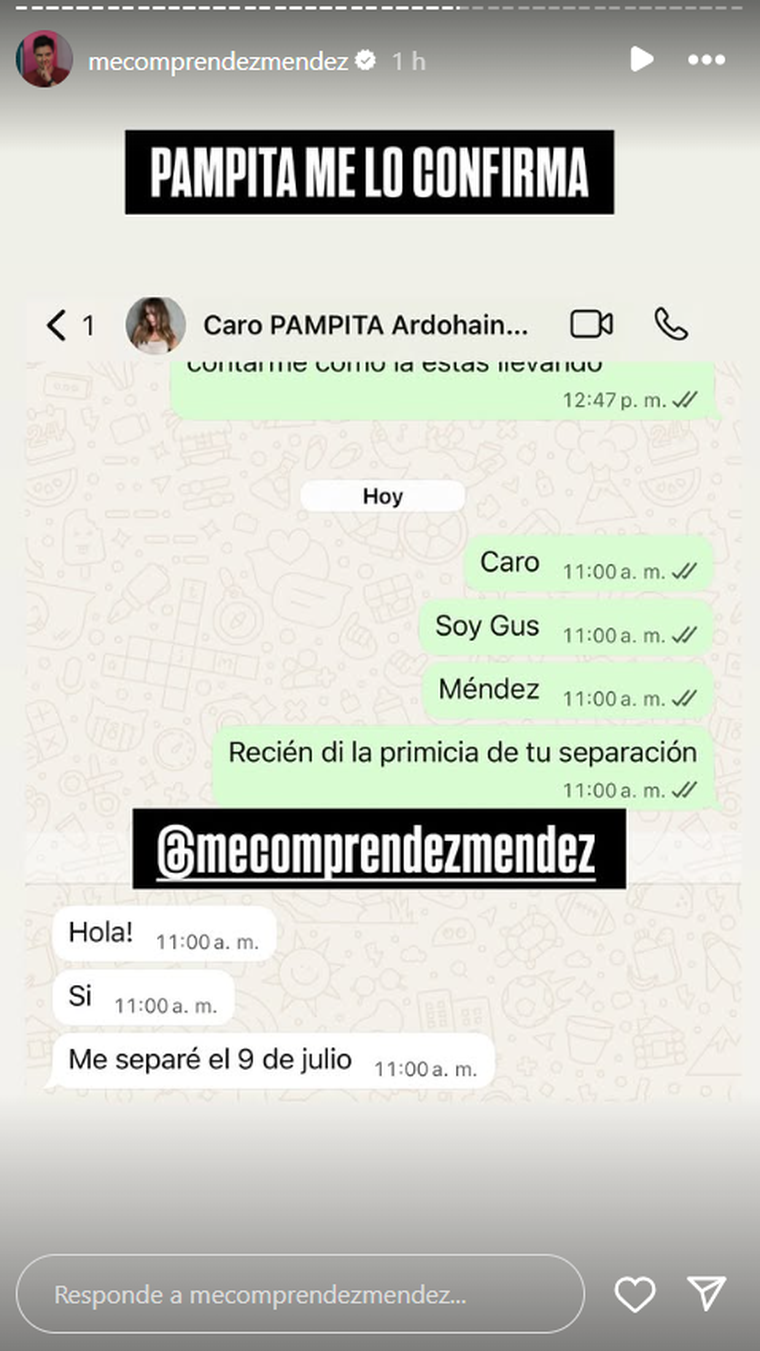This screenshot has width=760, height=1351.
Task: Select the 'Hoy' date divider in the chat
Action: pos(382,495)
